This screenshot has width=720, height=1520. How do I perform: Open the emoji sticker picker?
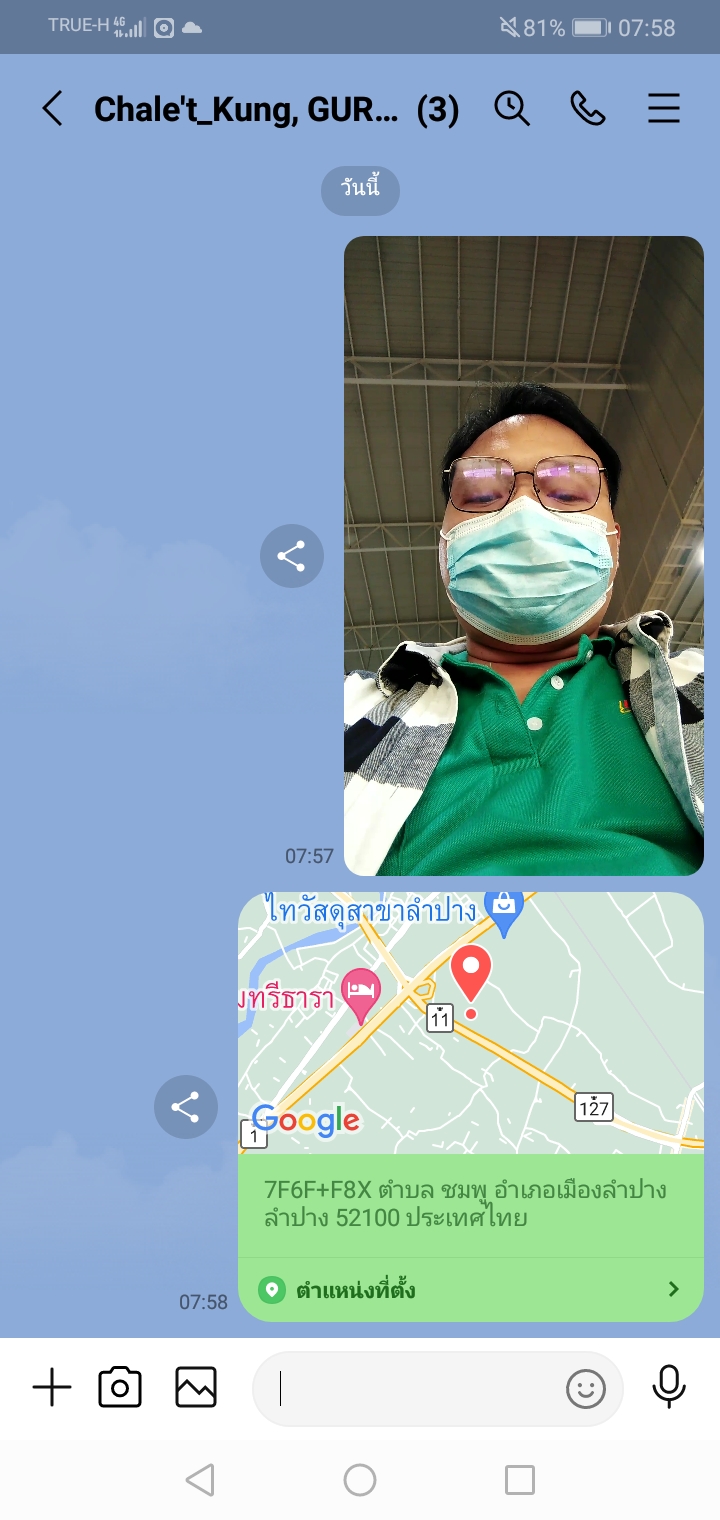pos(586,1389)
